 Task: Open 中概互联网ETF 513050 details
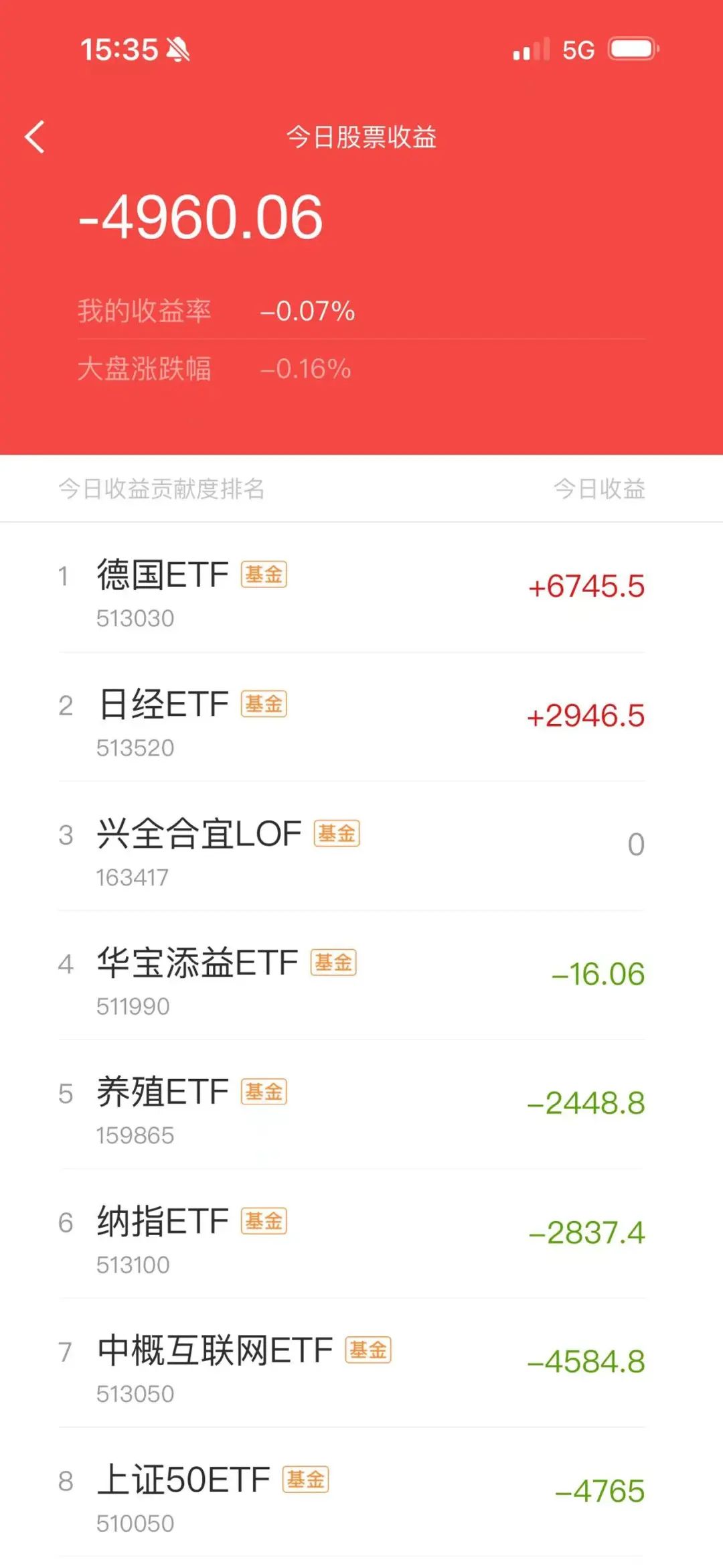point(361,1363)
